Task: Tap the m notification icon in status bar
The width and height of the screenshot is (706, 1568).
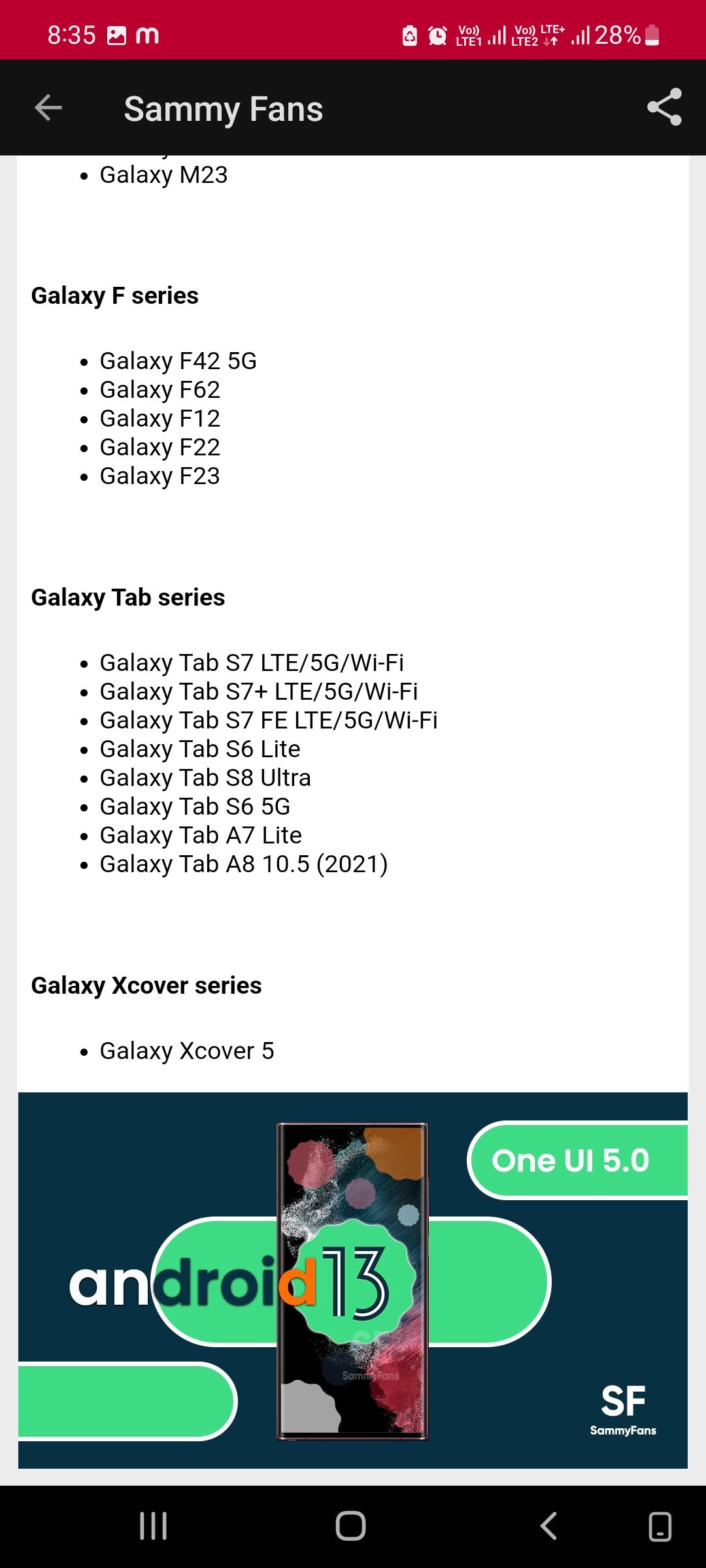Action: click(148, 35)
